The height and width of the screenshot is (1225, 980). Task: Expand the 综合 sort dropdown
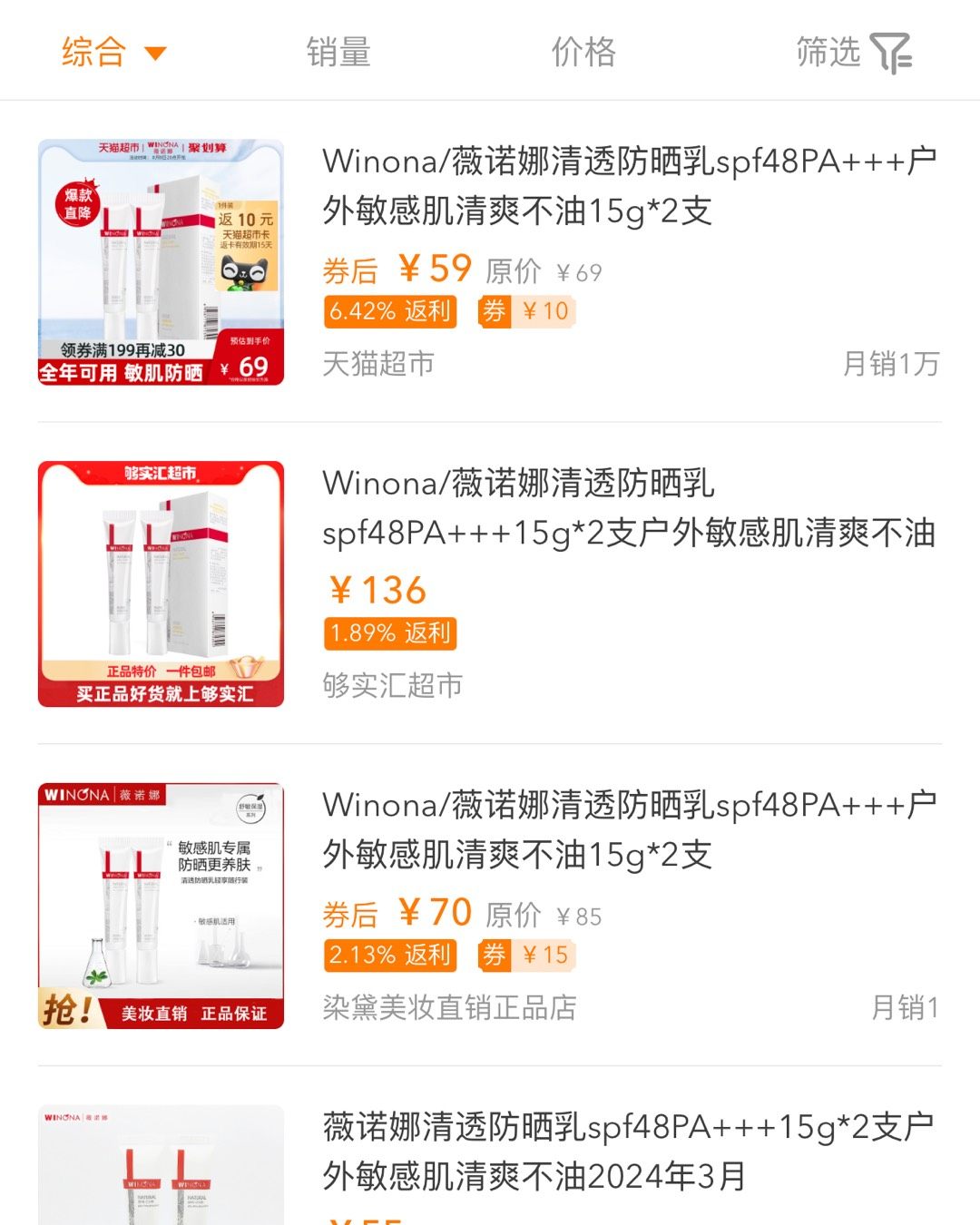(113, 52)
